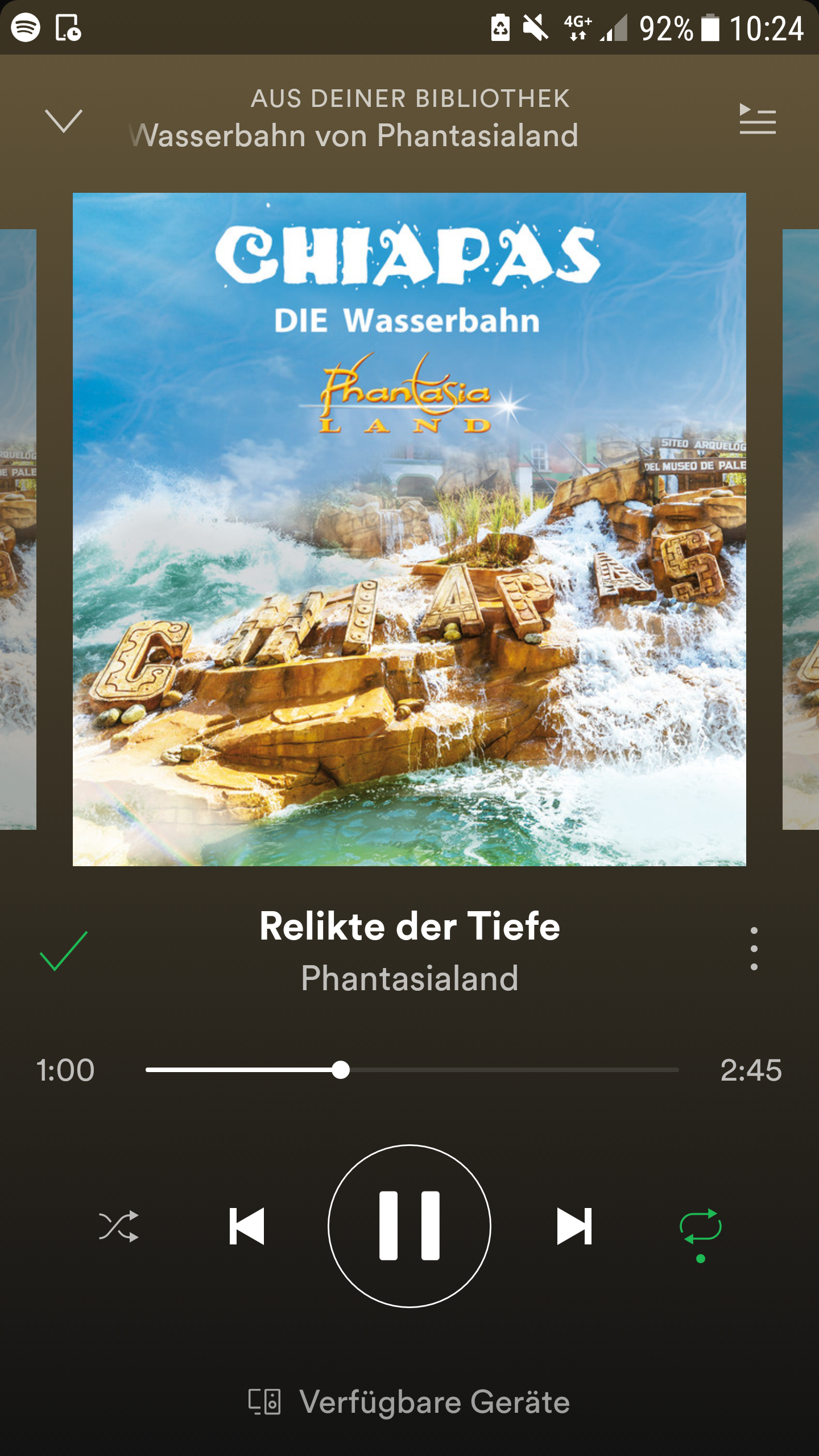Go back to the previous track

point(247,1226)
